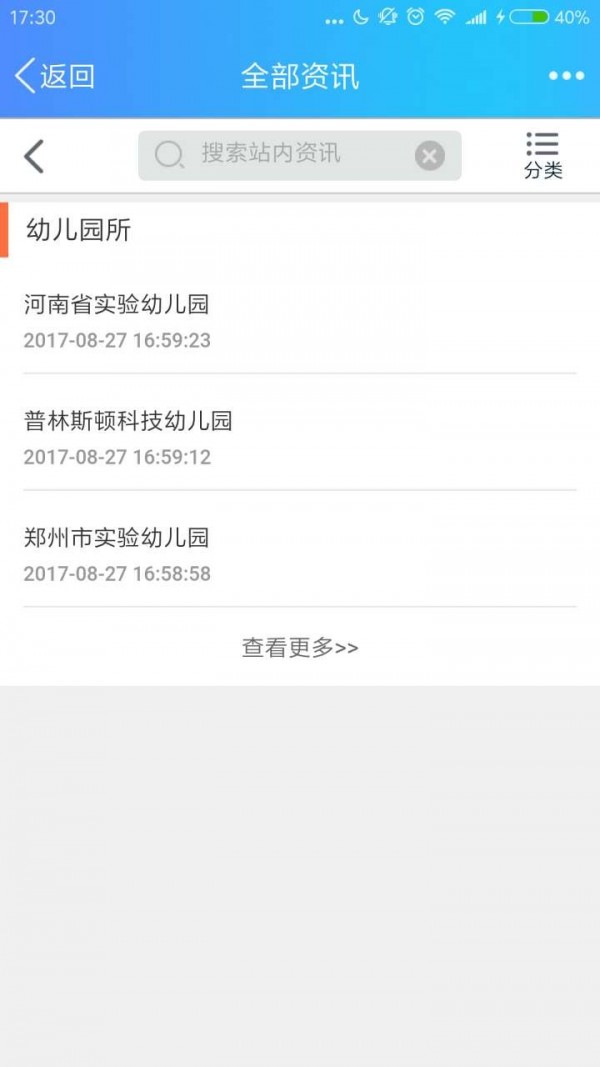Viewport: 600px width, 1067px height.
Task: Open the 分类 category list
Action: 543,156
